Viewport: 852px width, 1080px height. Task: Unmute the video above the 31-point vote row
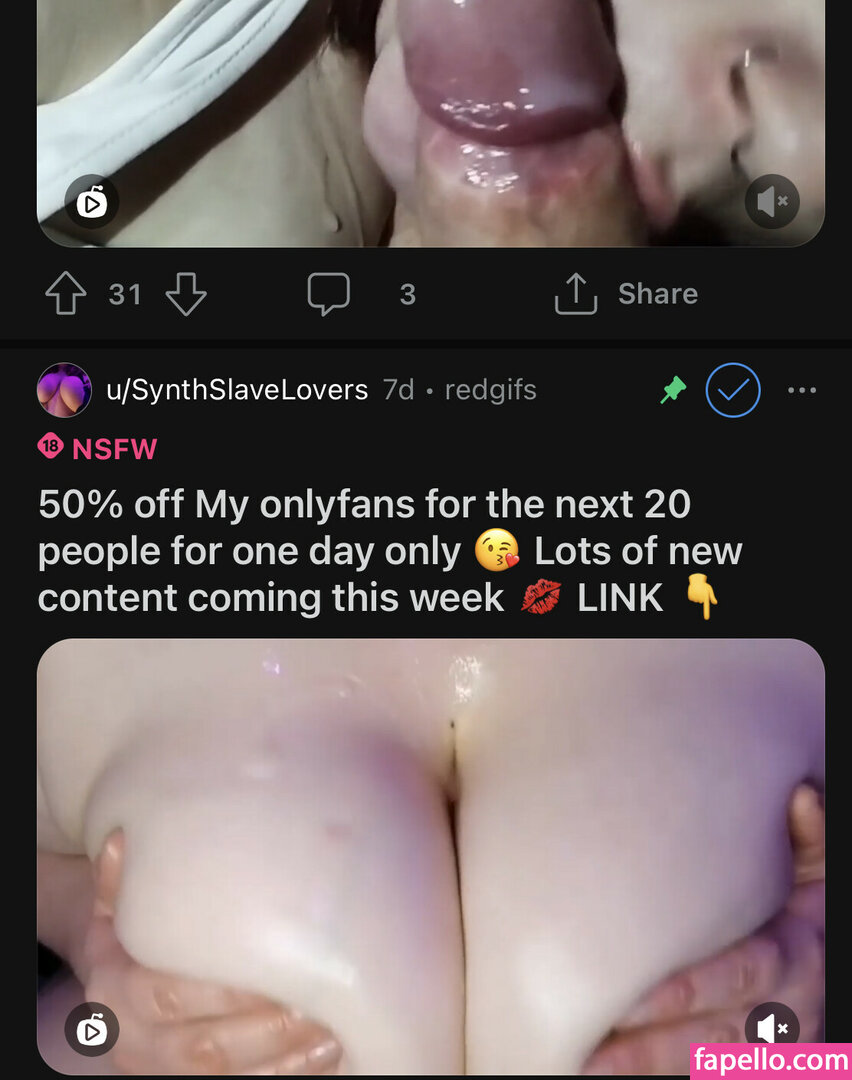click(x=772, y=202)
